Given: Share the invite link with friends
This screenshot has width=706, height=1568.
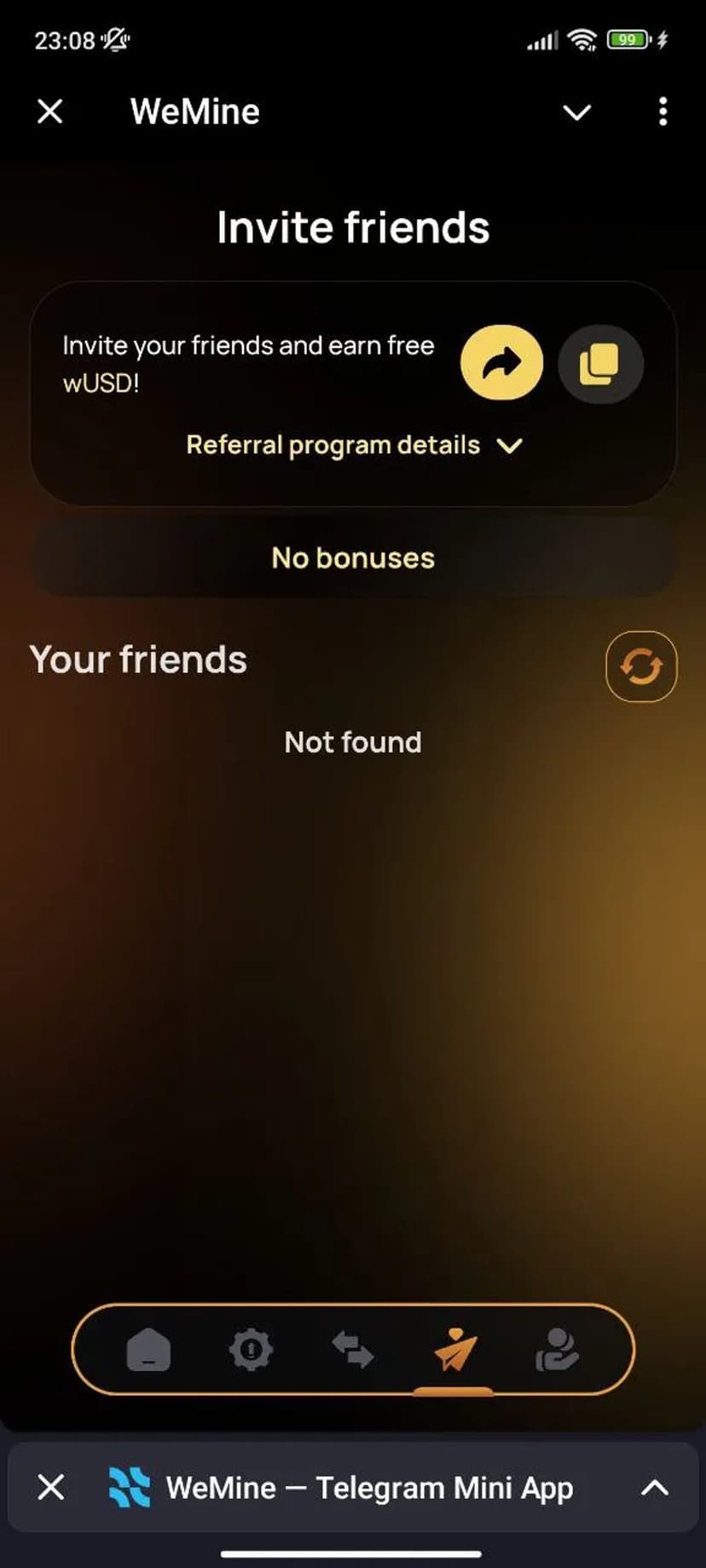Looking at the screenshot, I should tap(501, 364).
